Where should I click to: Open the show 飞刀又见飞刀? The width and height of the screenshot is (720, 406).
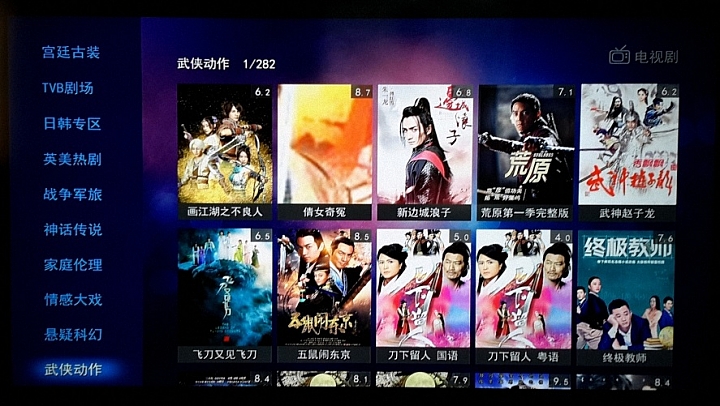[x=225, y=295]
